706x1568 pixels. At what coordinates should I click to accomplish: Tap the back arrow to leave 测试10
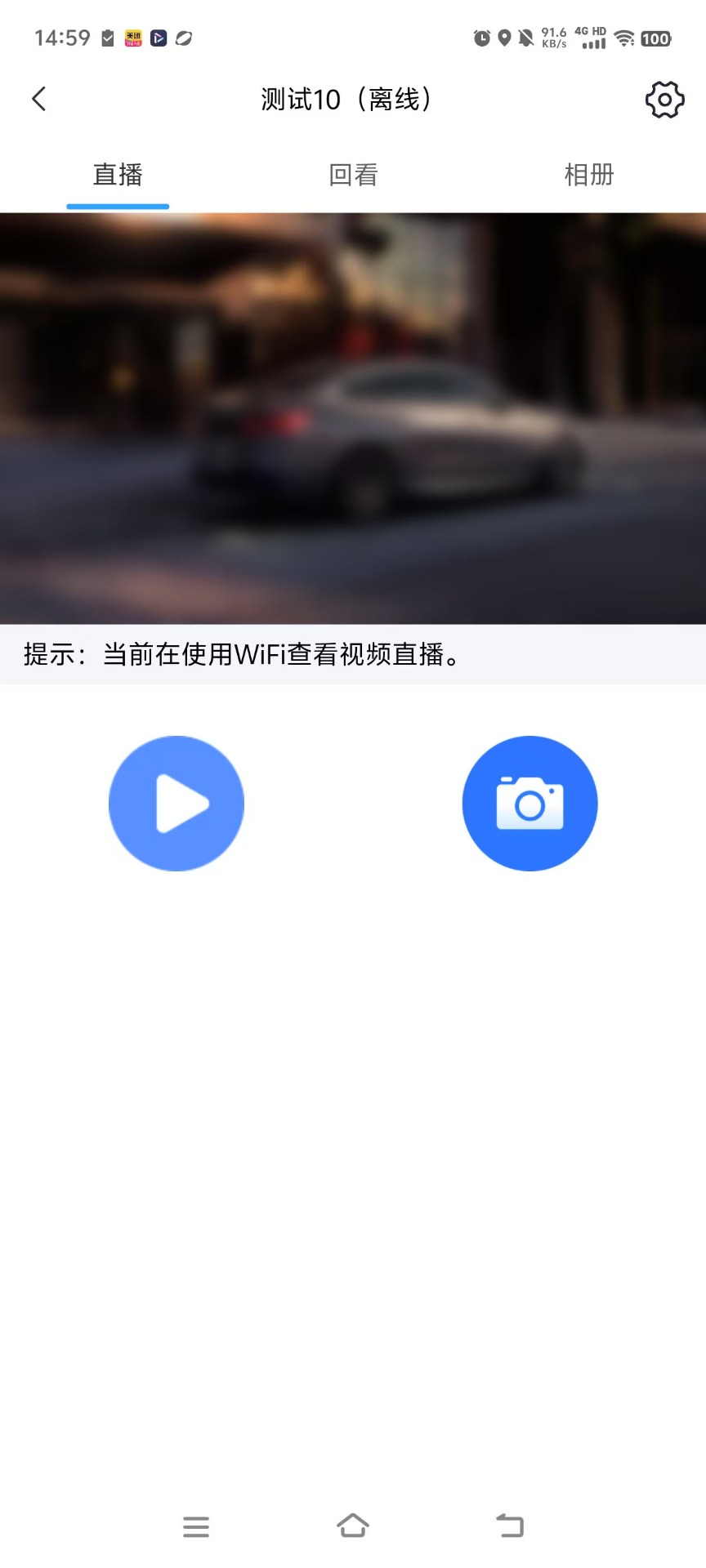[38, 98]
